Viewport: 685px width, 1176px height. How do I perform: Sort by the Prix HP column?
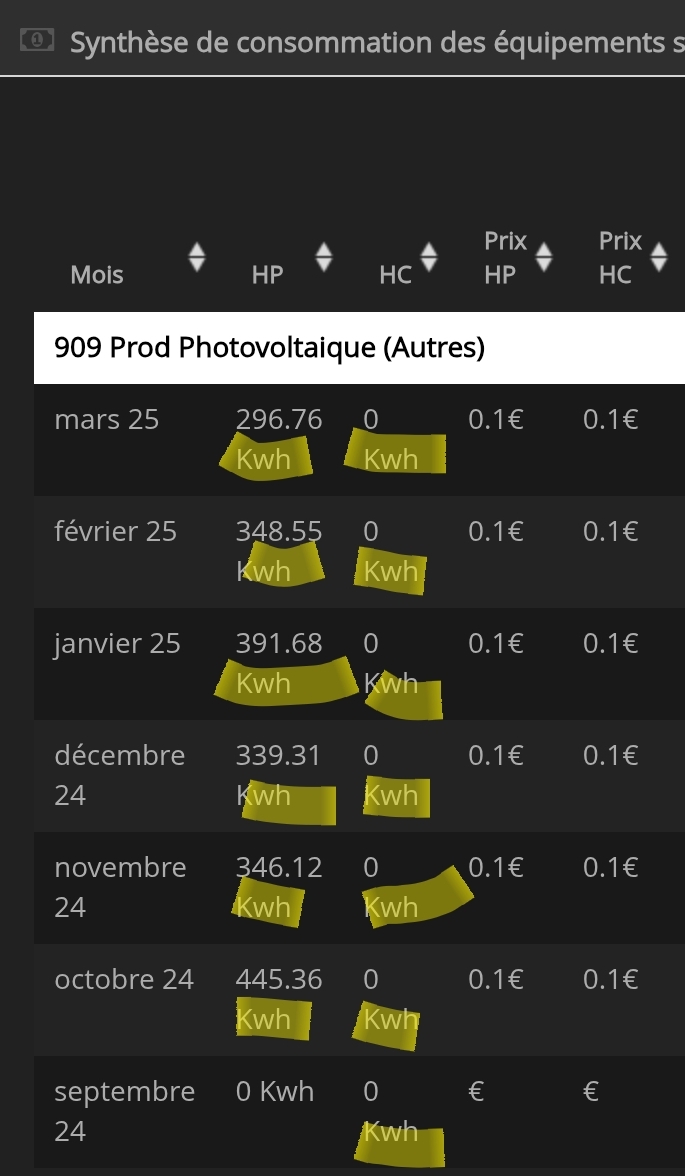click(x=544, y=257)
